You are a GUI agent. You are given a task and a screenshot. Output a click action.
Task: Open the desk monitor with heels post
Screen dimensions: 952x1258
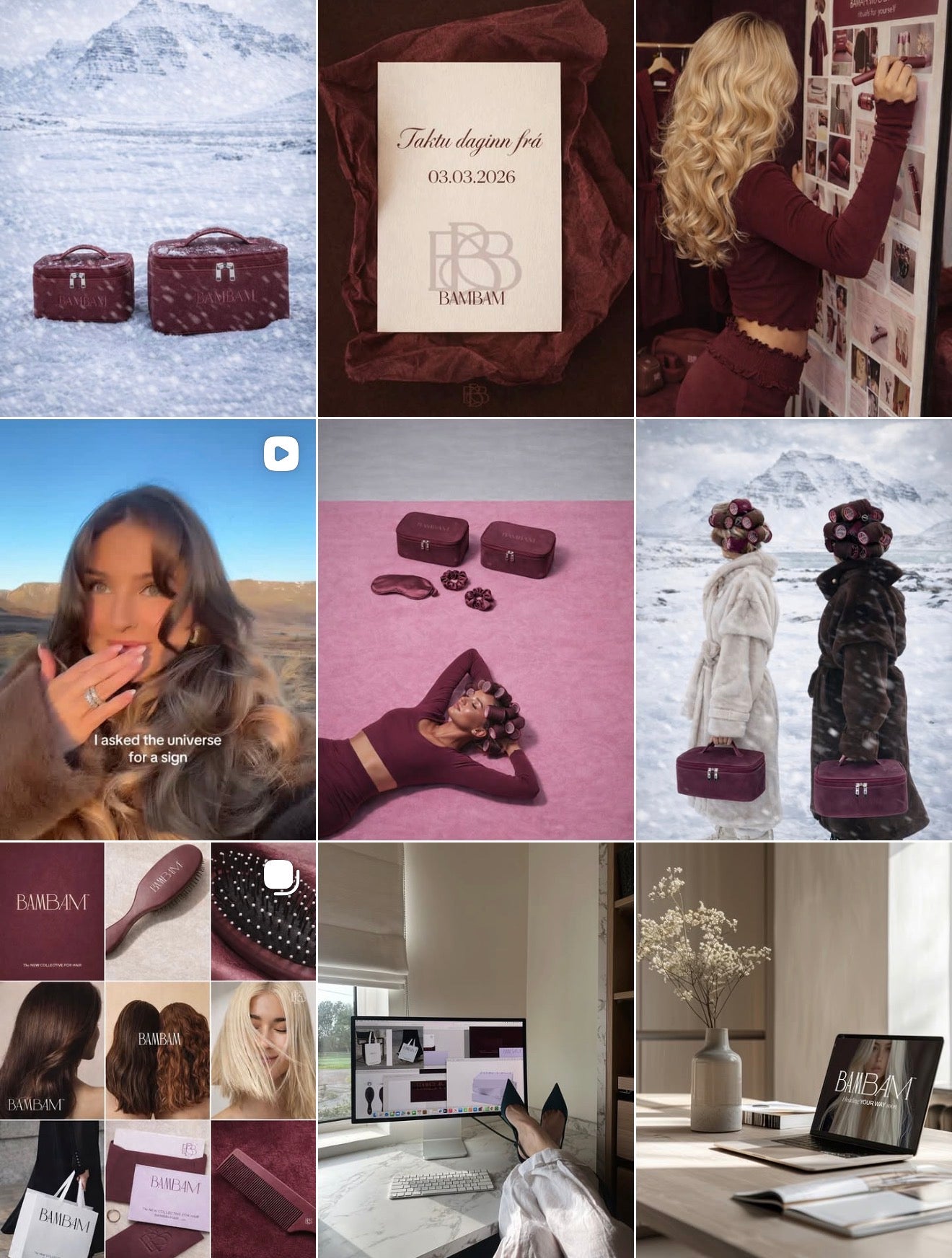pos(476,1050)
